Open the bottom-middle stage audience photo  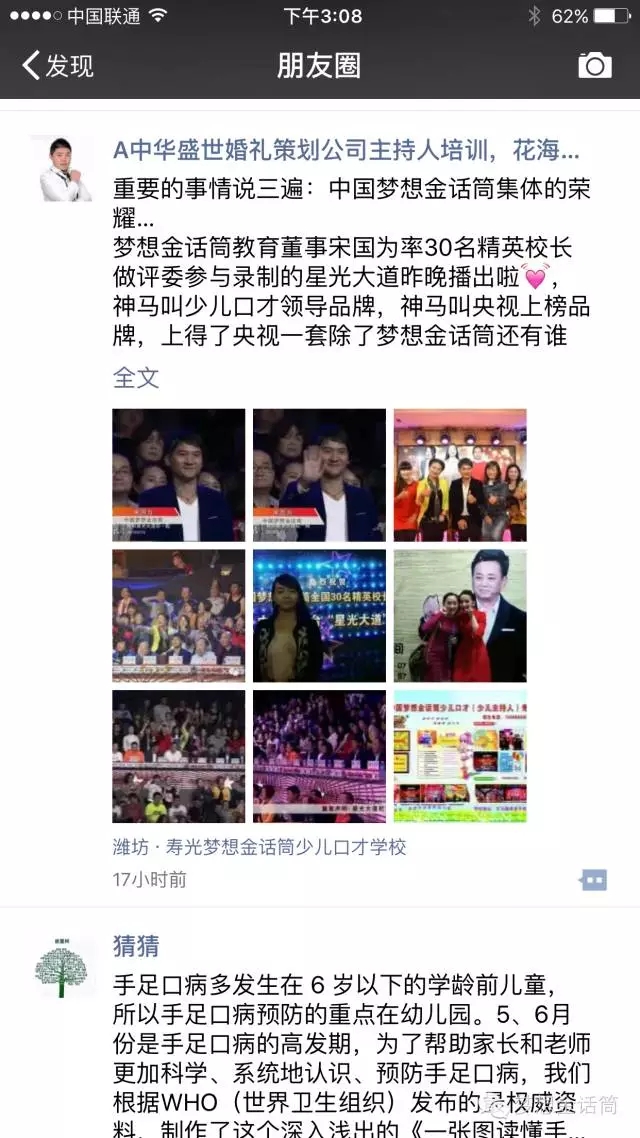pos(319,756)
